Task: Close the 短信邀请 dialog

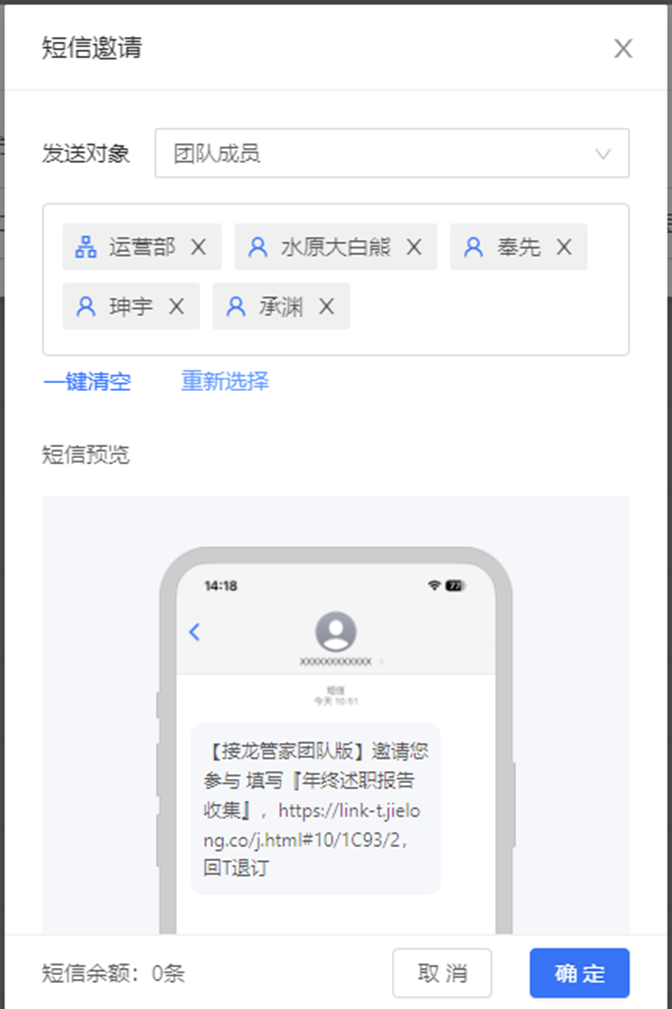Action: pyautogui.click(x=623, y=49)
